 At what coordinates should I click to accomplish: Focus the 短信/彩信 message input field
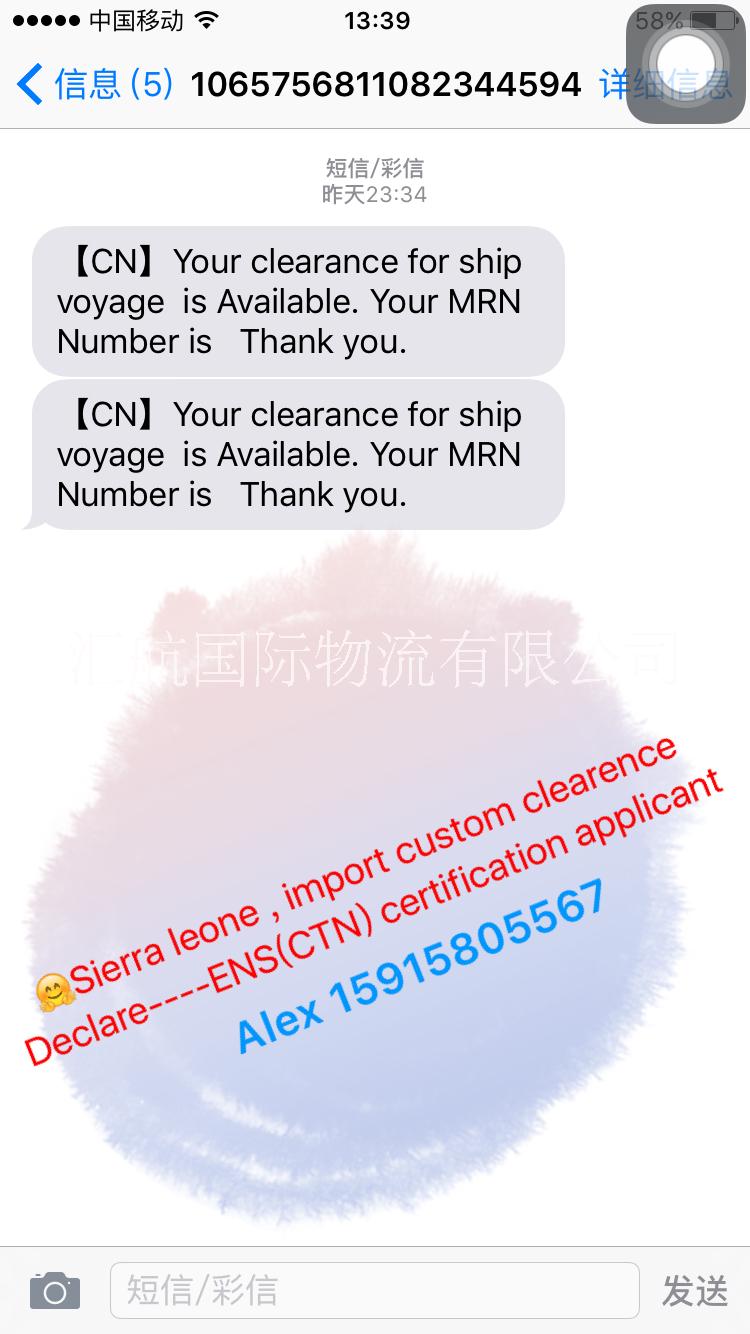pos(374,1291)
